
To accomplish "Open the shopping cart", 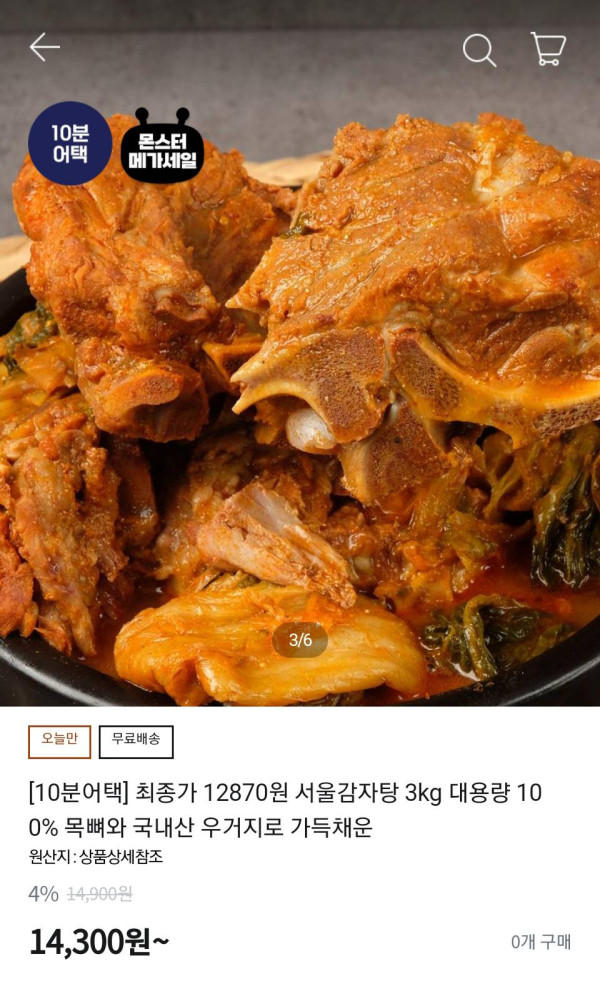I will pyautogui.click(x=548, y=49).
